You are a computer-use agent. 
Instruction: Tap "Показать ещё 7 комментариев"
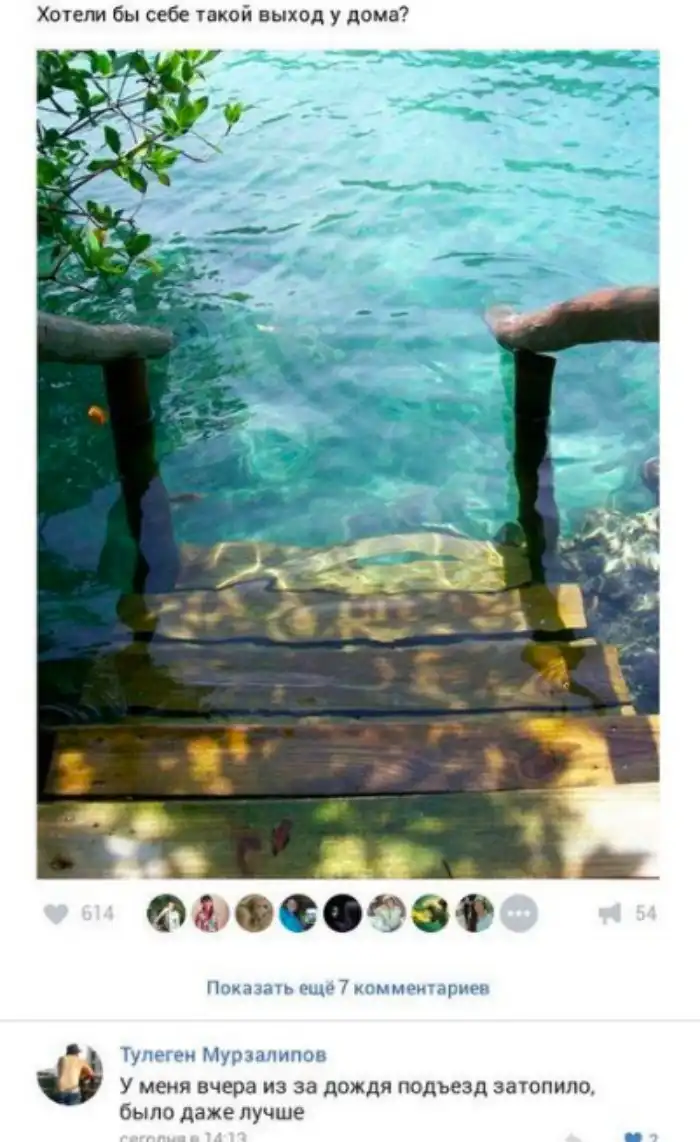(x=348, y=988)
